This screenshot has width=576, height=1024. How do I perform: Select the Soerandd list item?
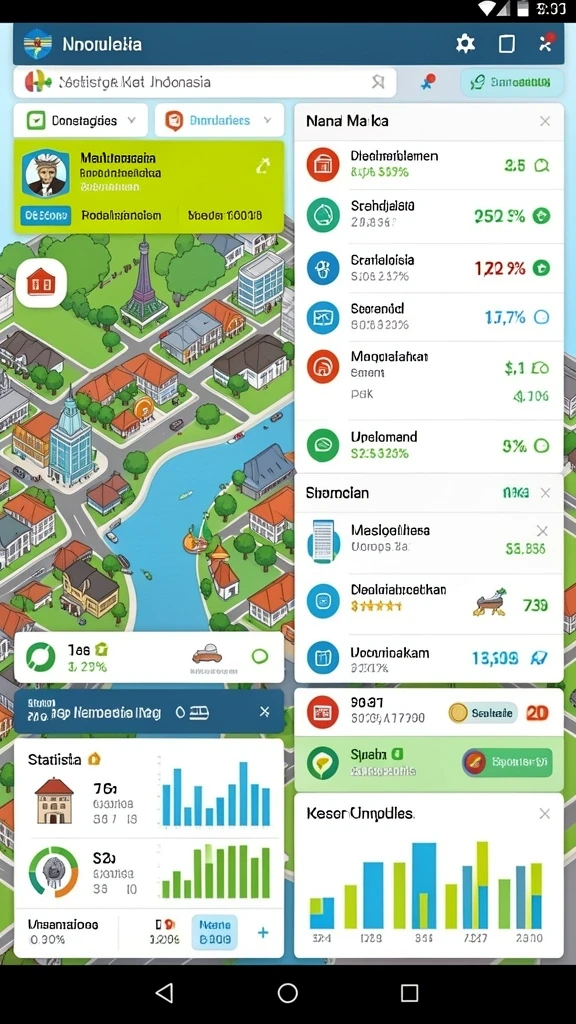pyautogui.click(x=429, y=317)
